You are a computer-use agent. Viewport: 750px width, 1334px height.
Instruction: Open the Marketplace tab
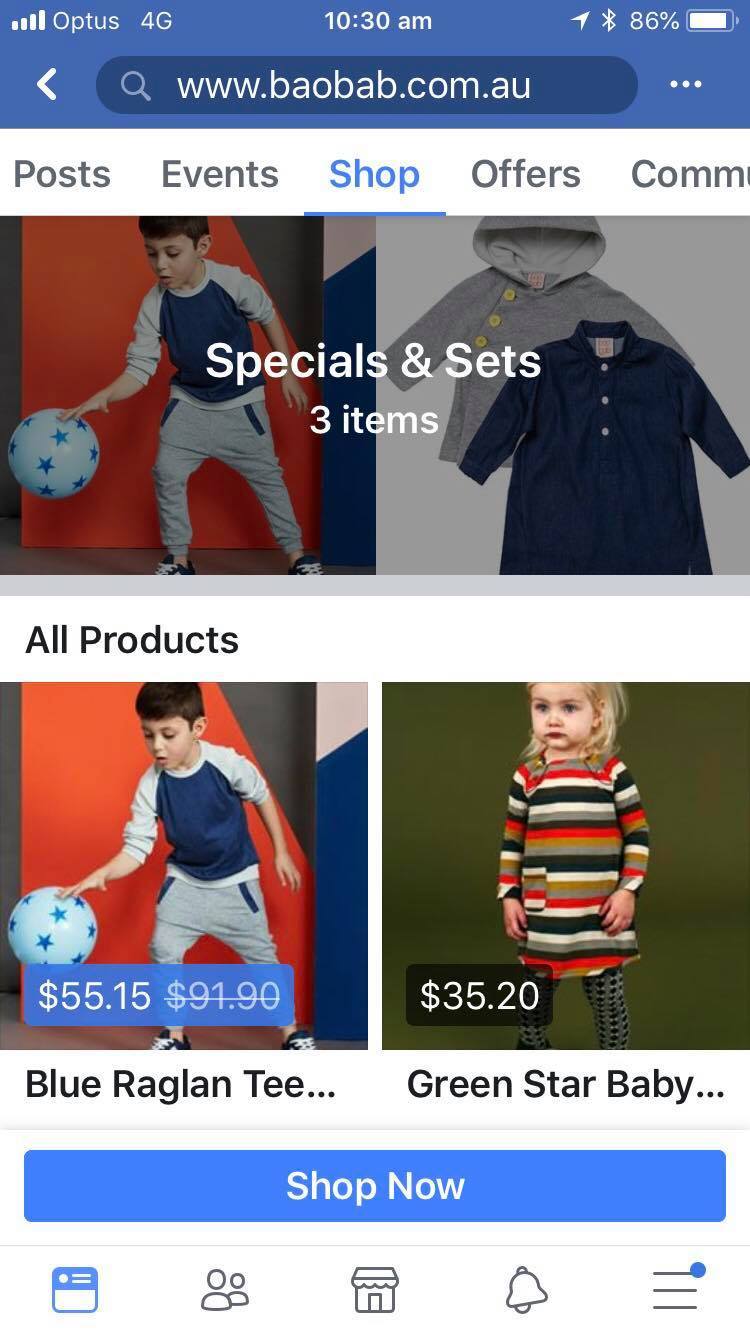point(375,1289)
